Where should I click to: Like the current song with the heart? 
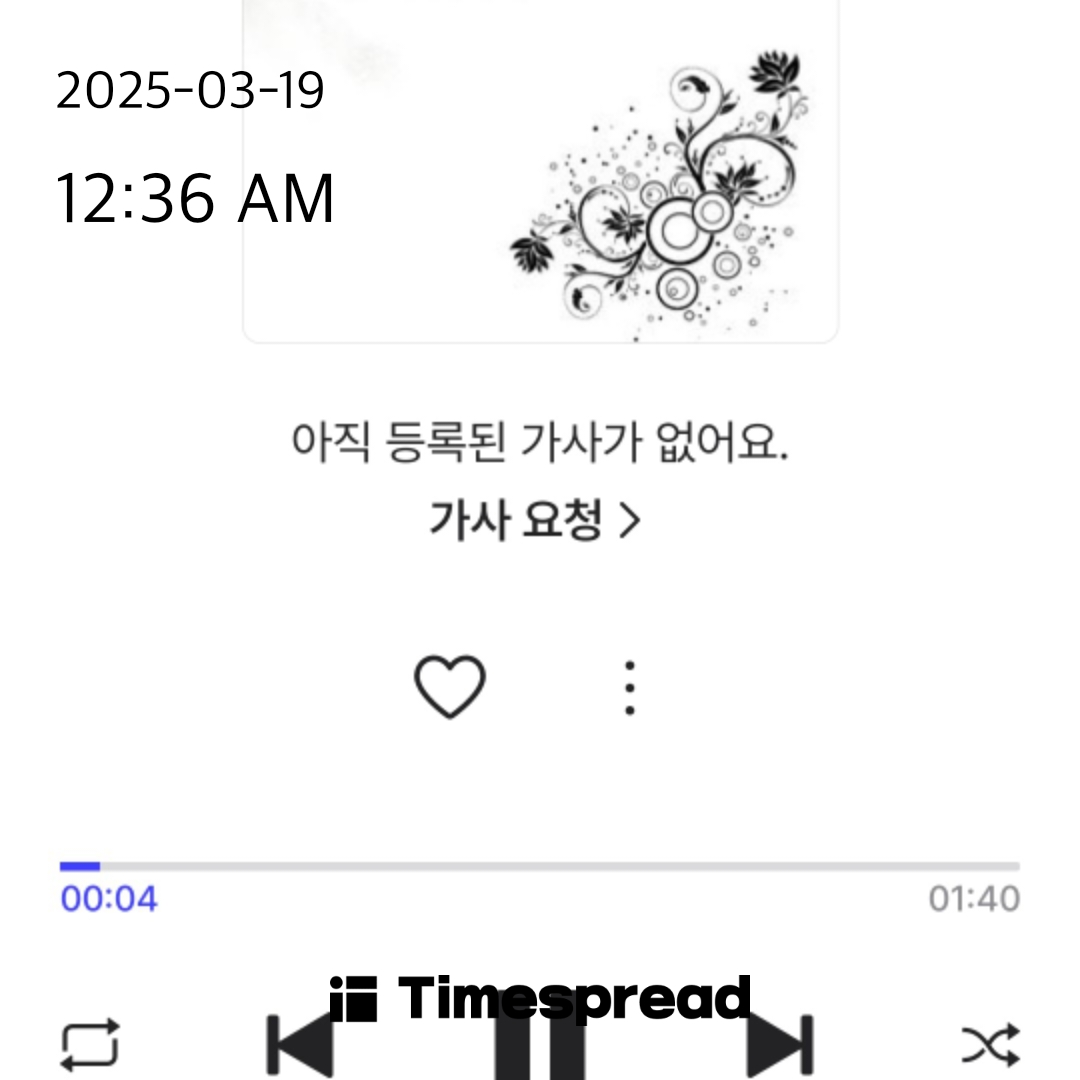pyautogui.click(x=450, y=687)
